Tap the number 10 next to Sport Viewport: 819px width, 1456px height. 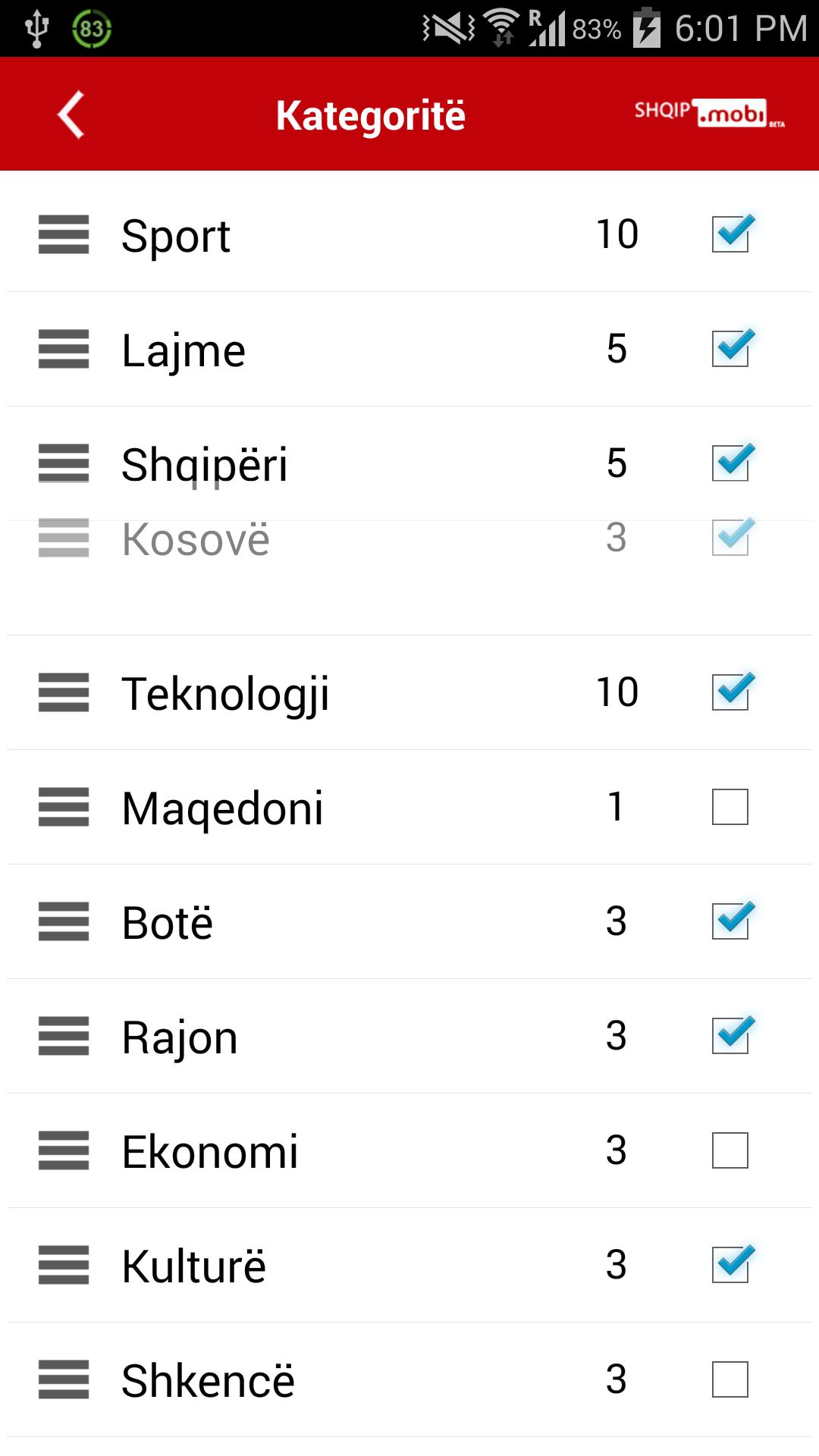[x=617, y=234]
